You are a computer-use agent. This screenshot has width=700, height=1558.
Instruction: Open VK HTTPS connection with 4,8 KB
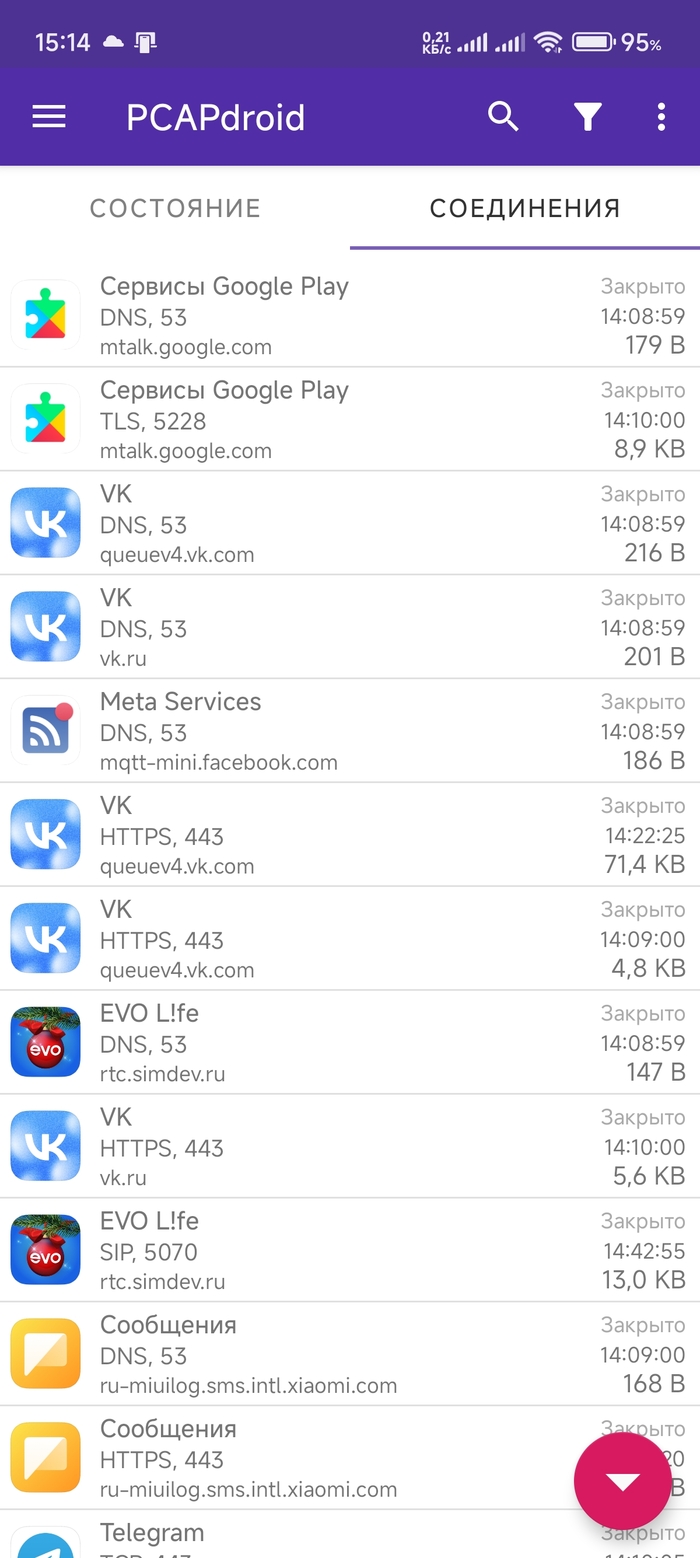350,939
